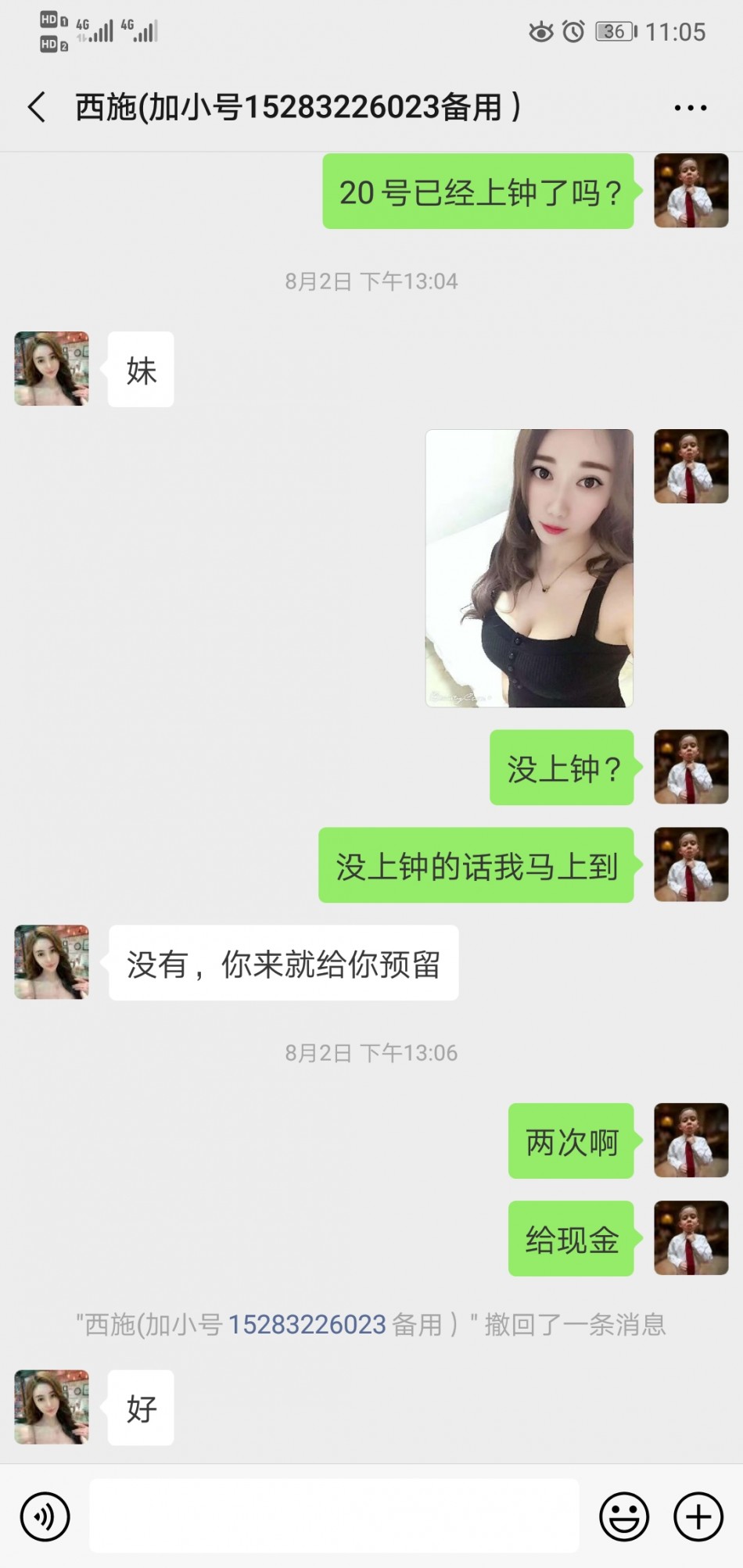Screen dimensions: 743x1568
Task: Open the emoji sticker panel
Action: coord(624,1516)
